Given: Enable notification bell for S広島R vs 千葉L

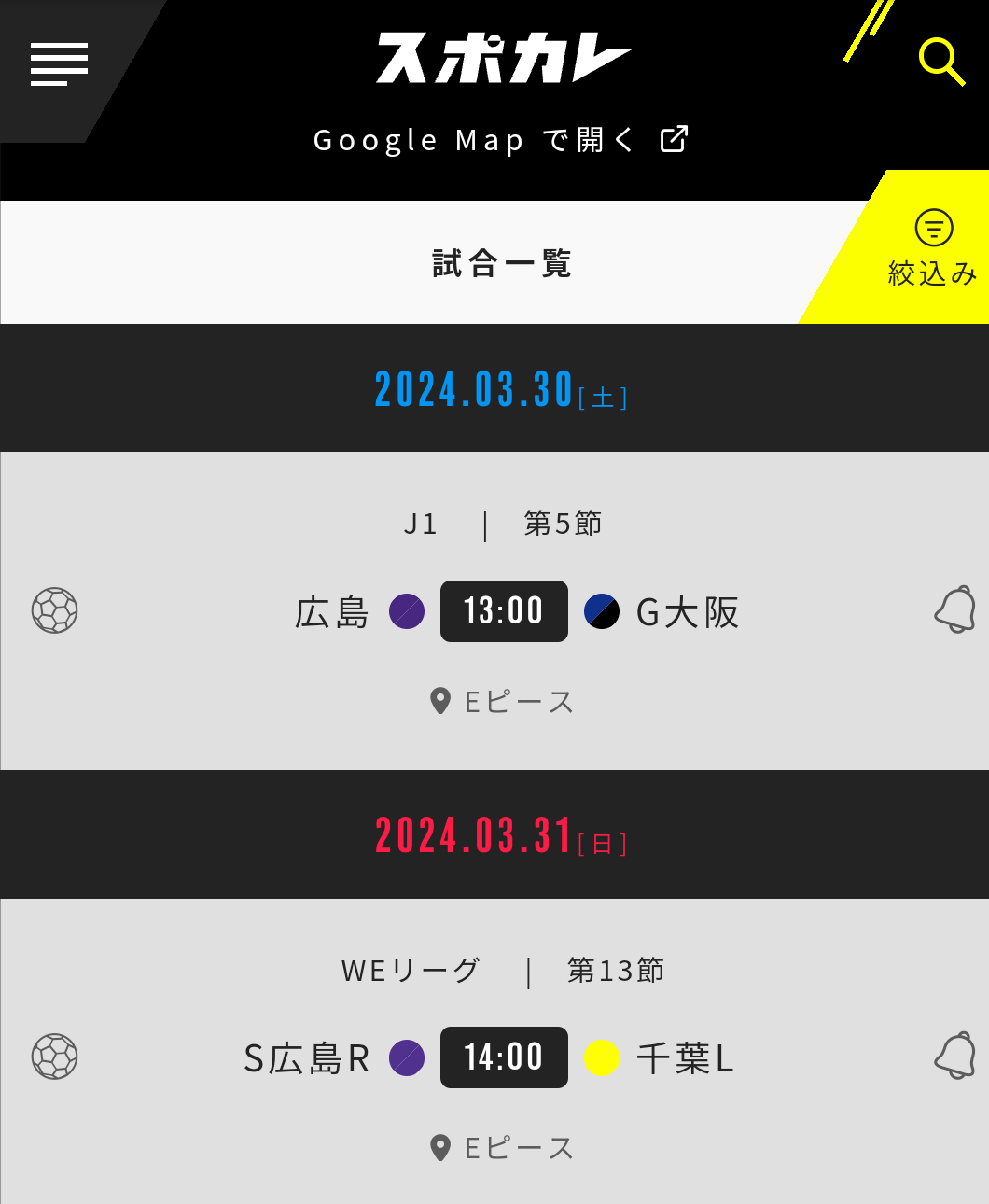Looking at the screenshot, I should 954,1057.
